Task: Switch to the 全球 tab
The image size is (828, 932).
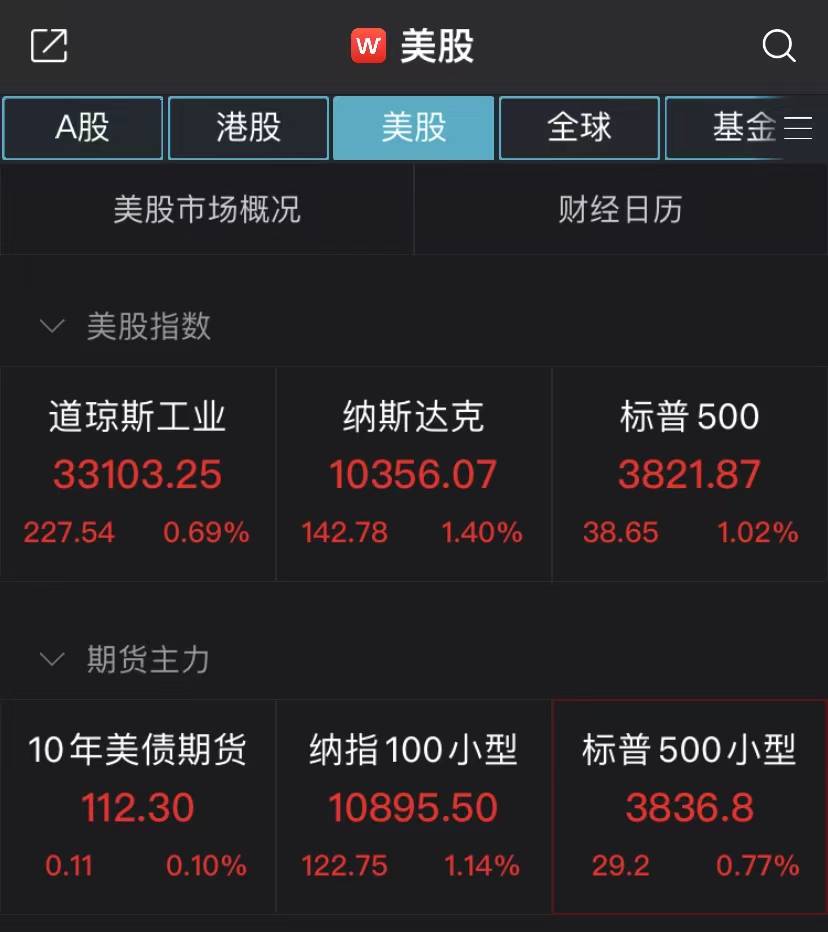Action: tap(578, 128)
